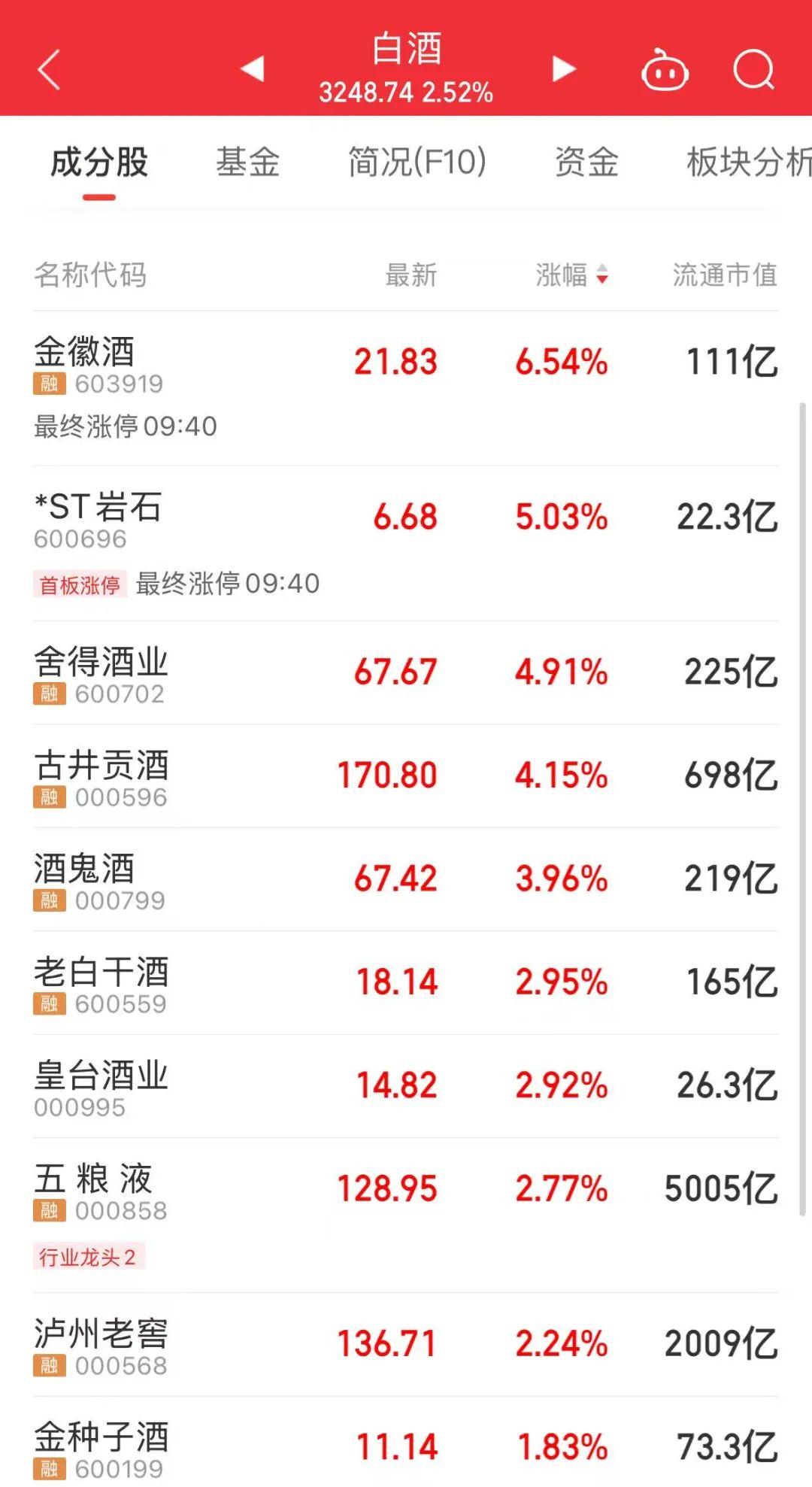
Task: Switch to the next sector with right triangle
Action: tap(563, 68)
